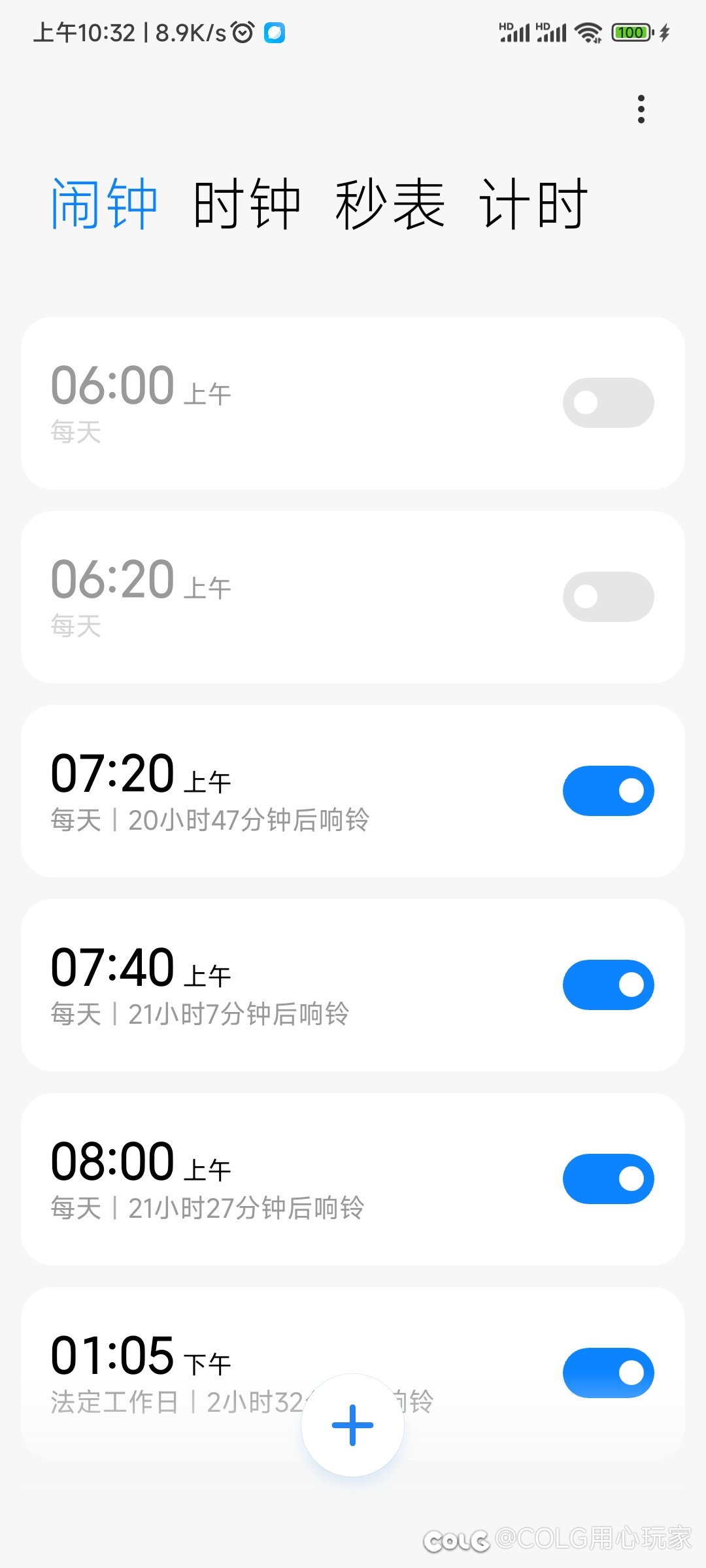Screen dimensions: 706x1568
Task: Open the three-dot overflow menu
Action: coord(641,109)
